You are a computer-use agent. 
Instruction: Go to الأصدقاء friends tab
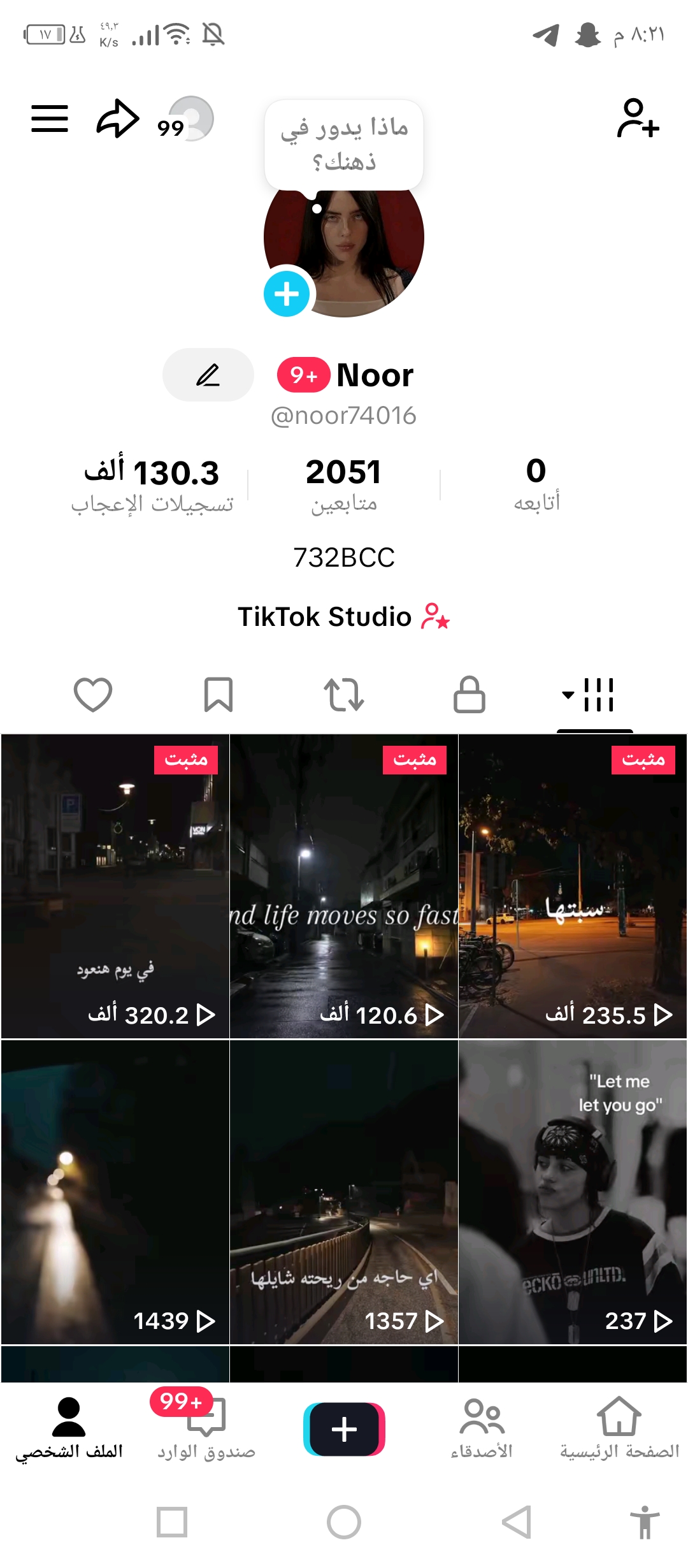[x=482, y=1428]
